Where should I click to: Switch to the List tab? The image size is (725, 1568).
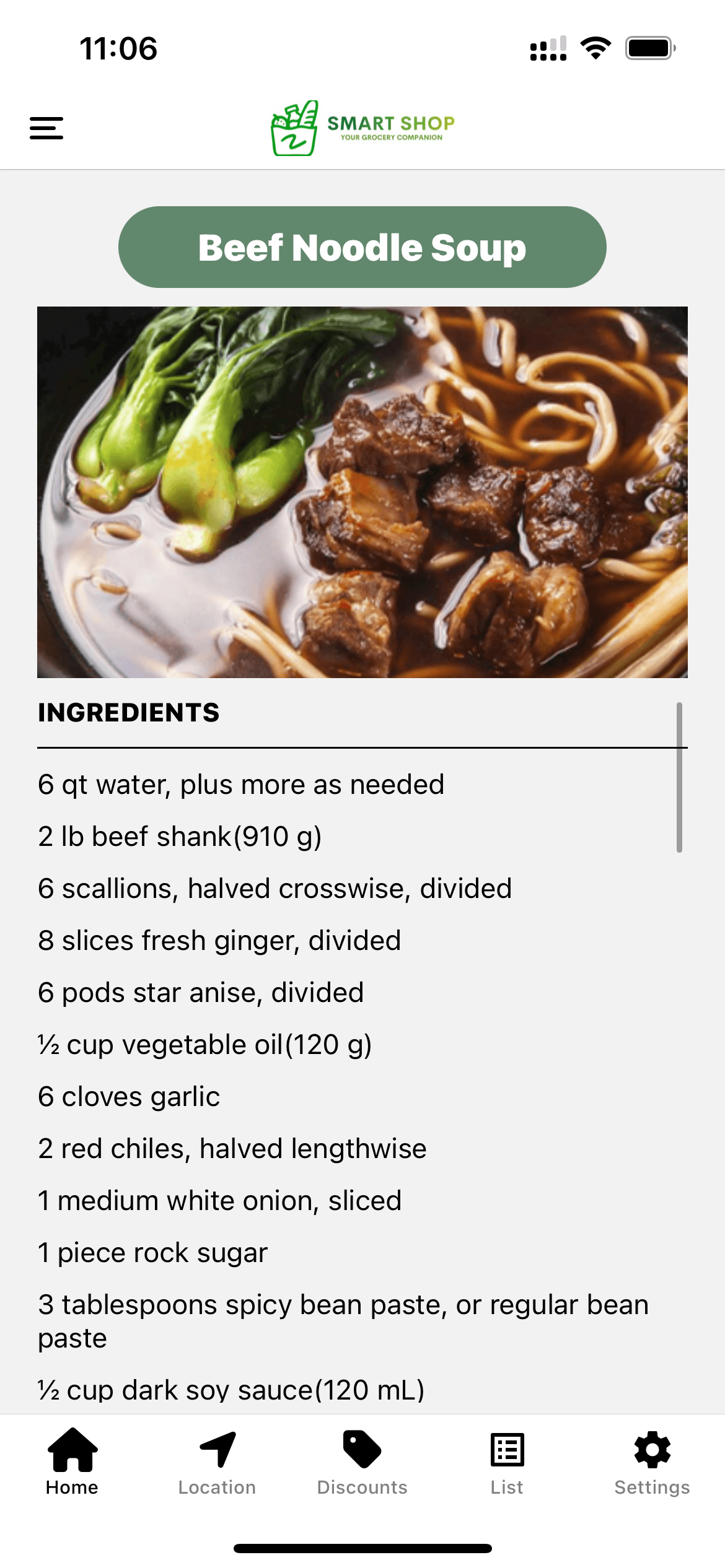pyautogui.click(x=507, y=1461)
